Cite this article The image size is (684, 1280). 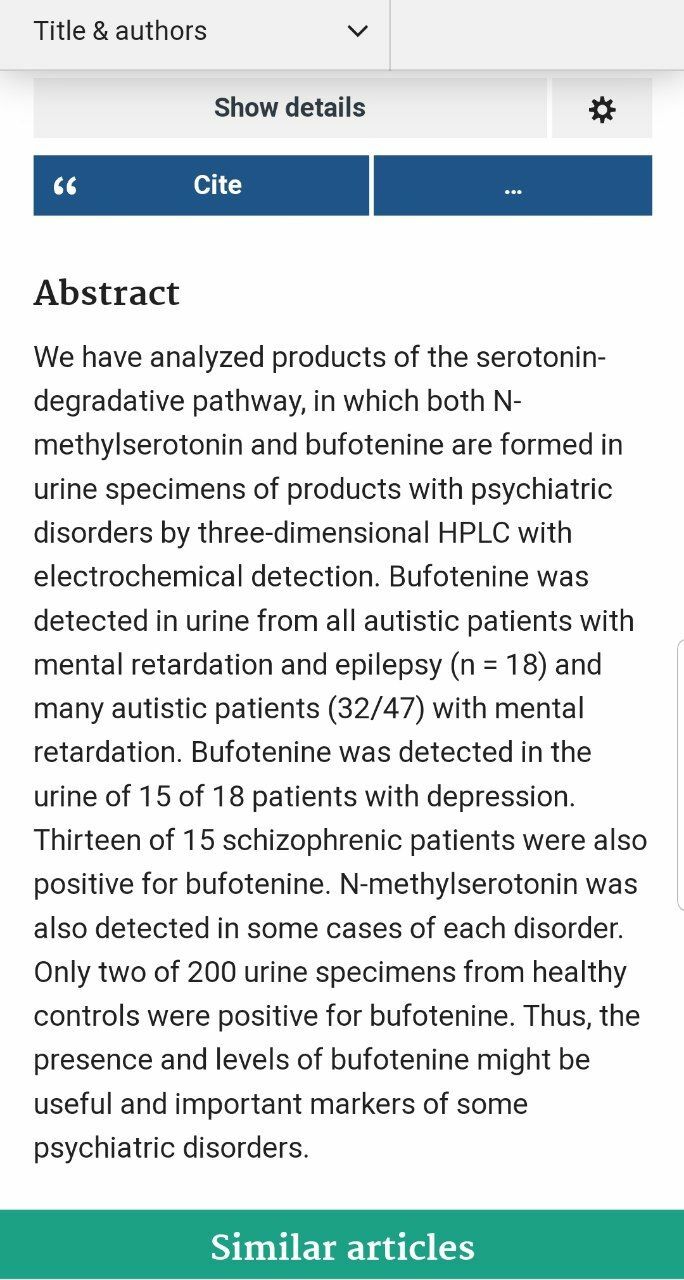point(201,185)
